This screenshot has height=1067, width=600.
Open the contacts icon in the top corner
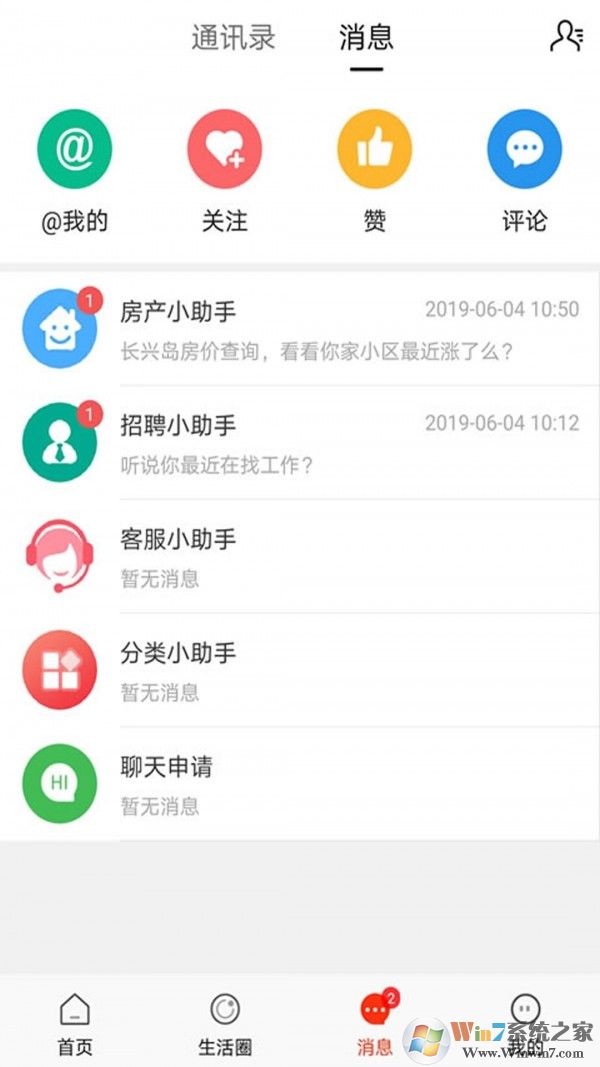tap(566, 36)
